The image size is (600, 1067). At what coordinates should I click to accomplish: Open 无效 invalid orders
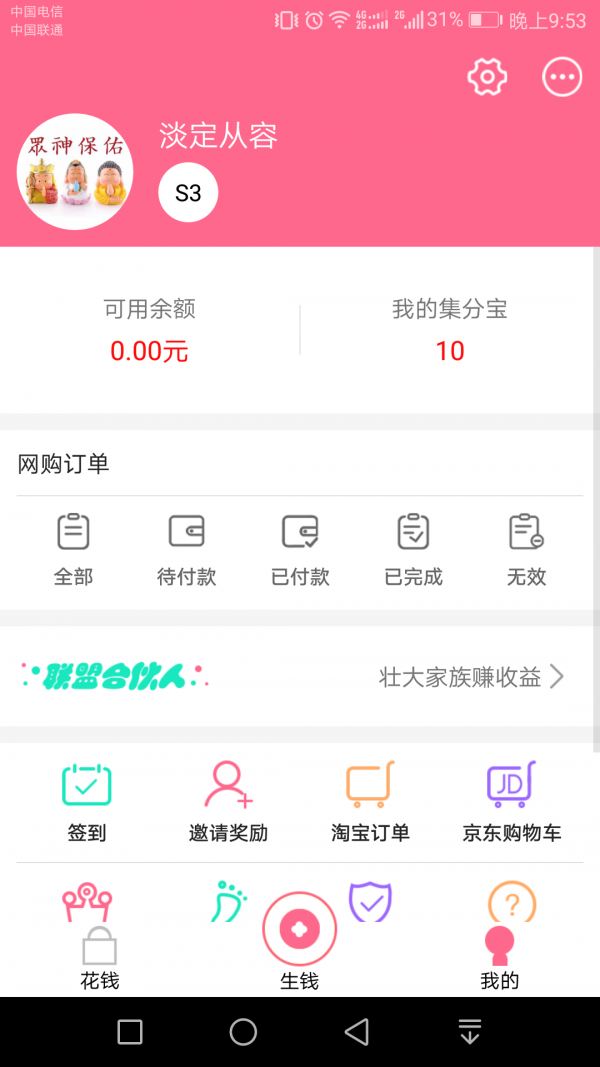point(526,549)
